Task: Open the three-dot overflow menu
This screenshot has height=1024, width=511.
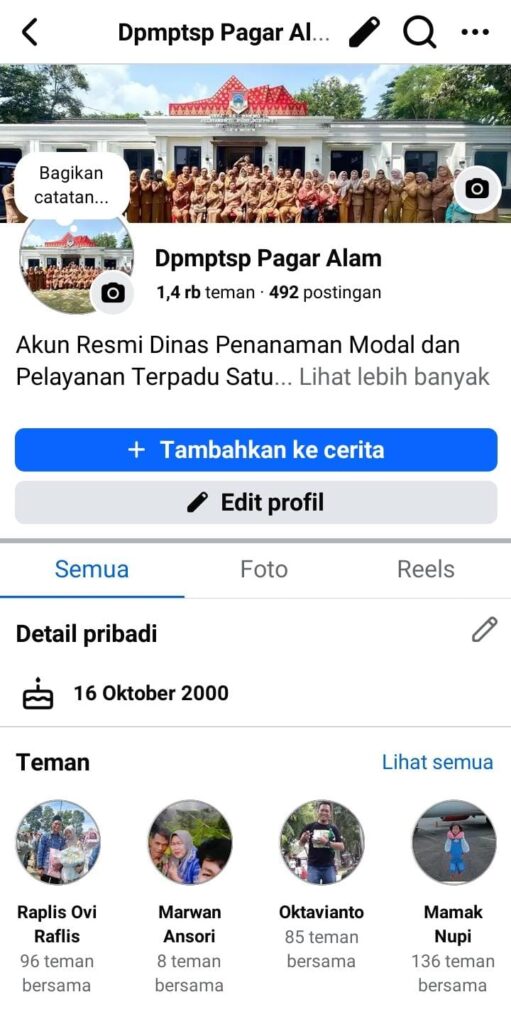Action: coord(475,32)
